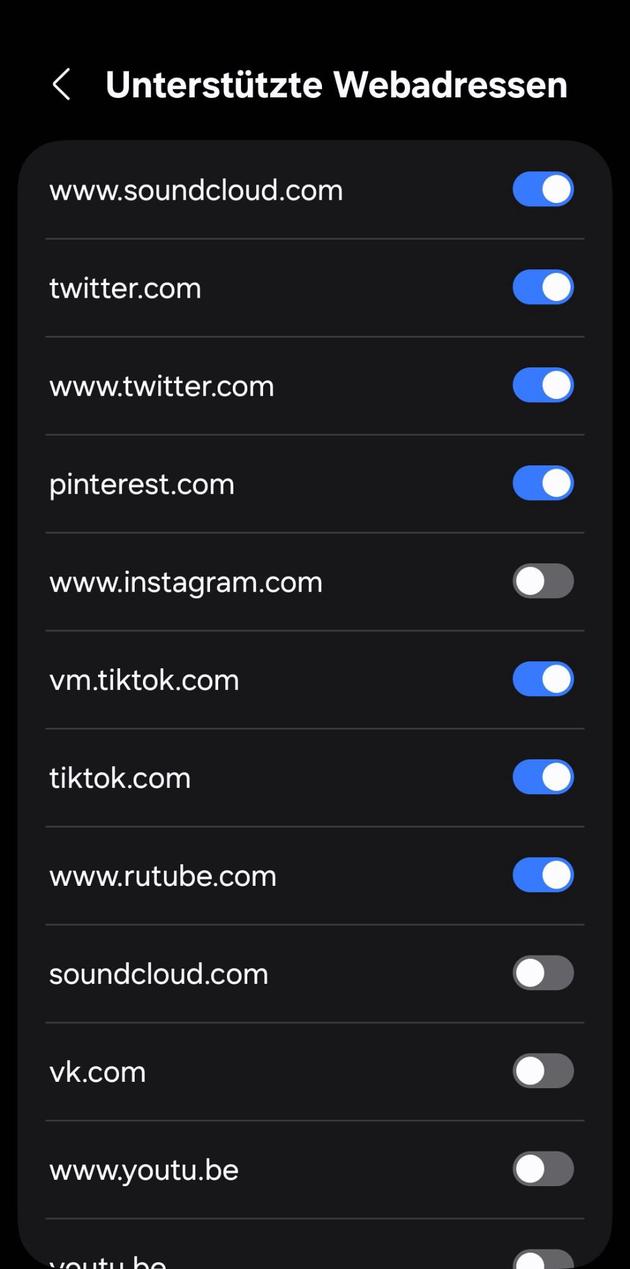
Task: Turn on the vk.com switch
Action: coord(543,1071)
